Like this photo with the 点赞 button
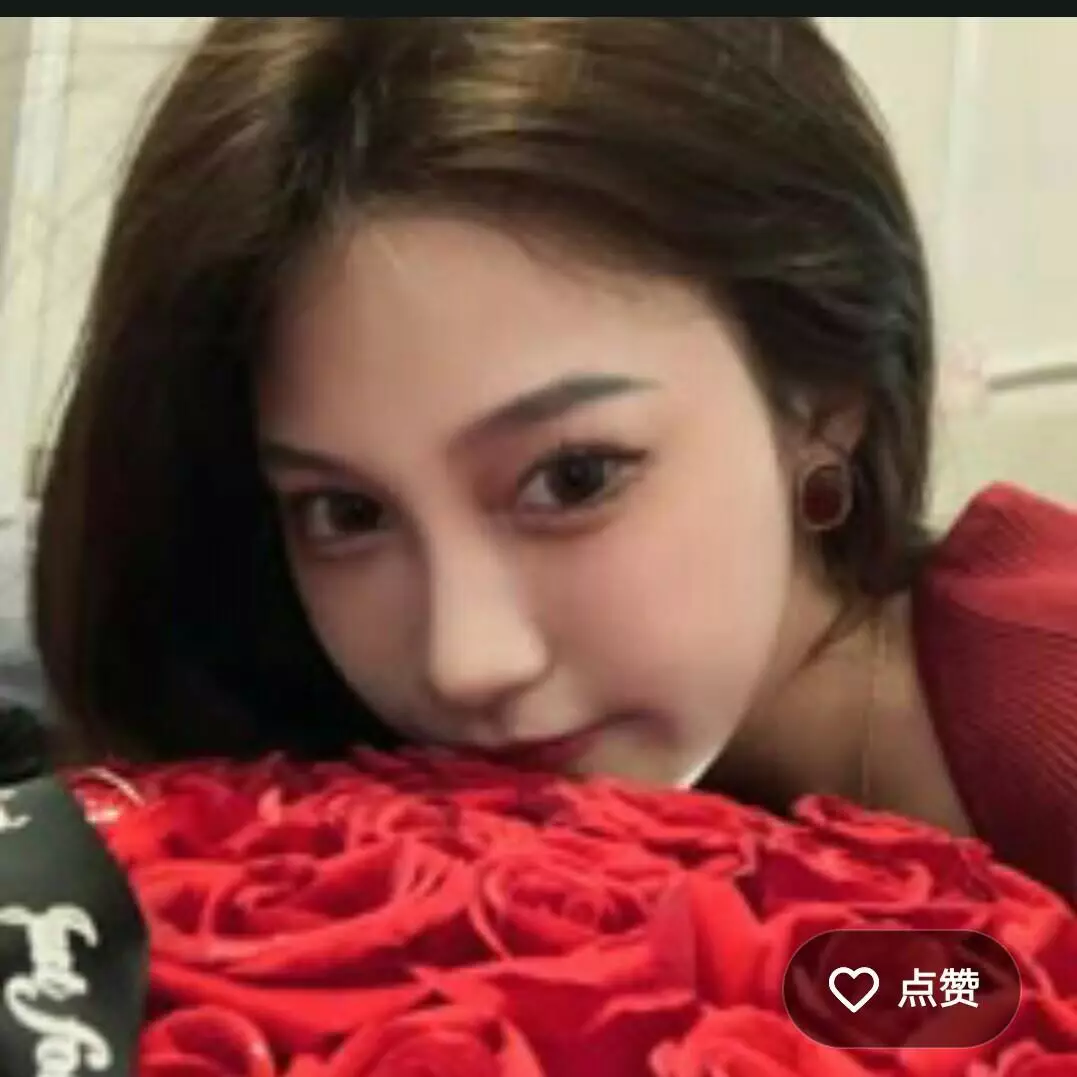Screen dimensions: 1077x1077 902,988
